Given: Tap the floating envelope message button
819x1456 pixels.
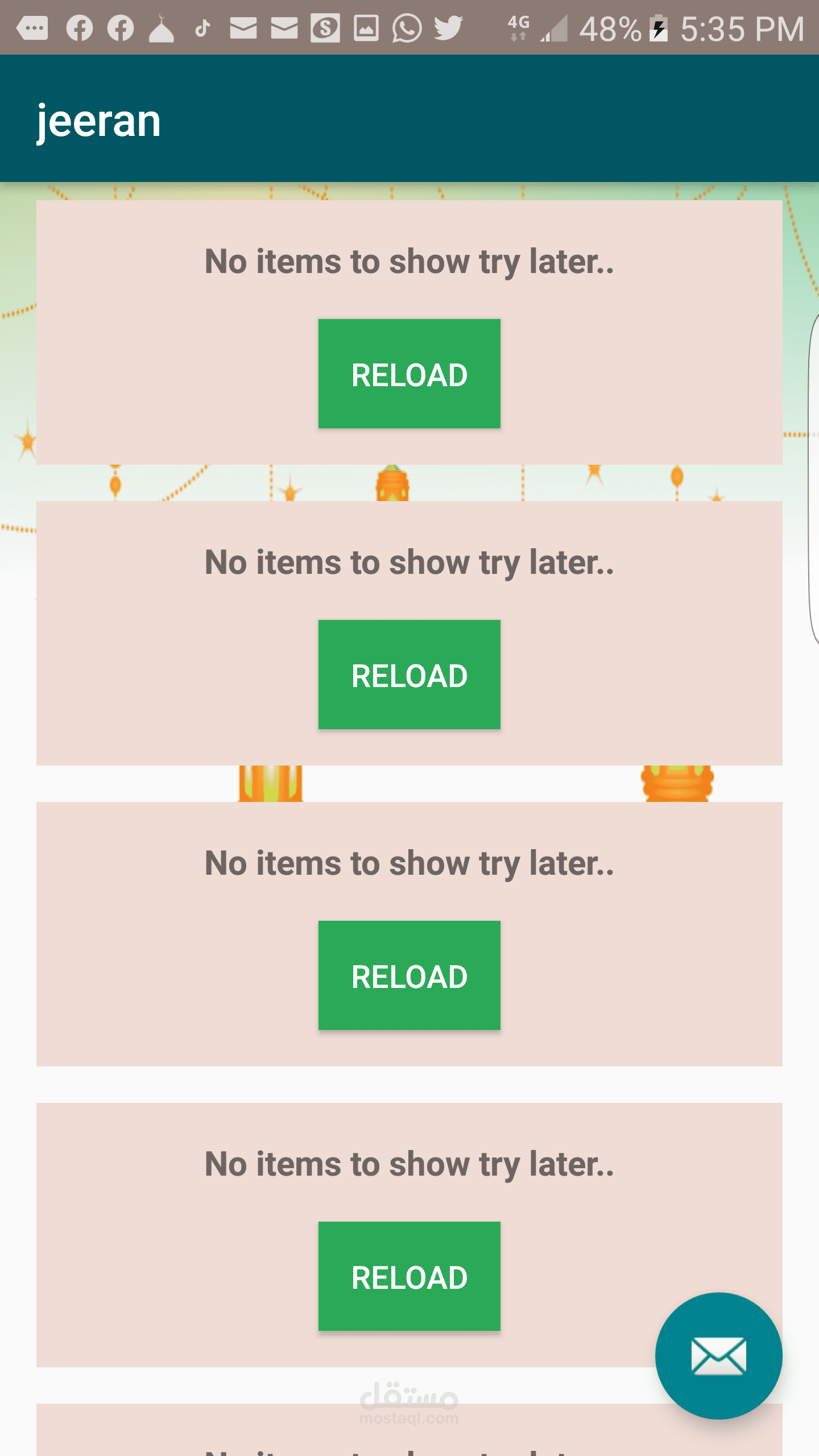Looking at the screenshot, I should coord(718,1355).
